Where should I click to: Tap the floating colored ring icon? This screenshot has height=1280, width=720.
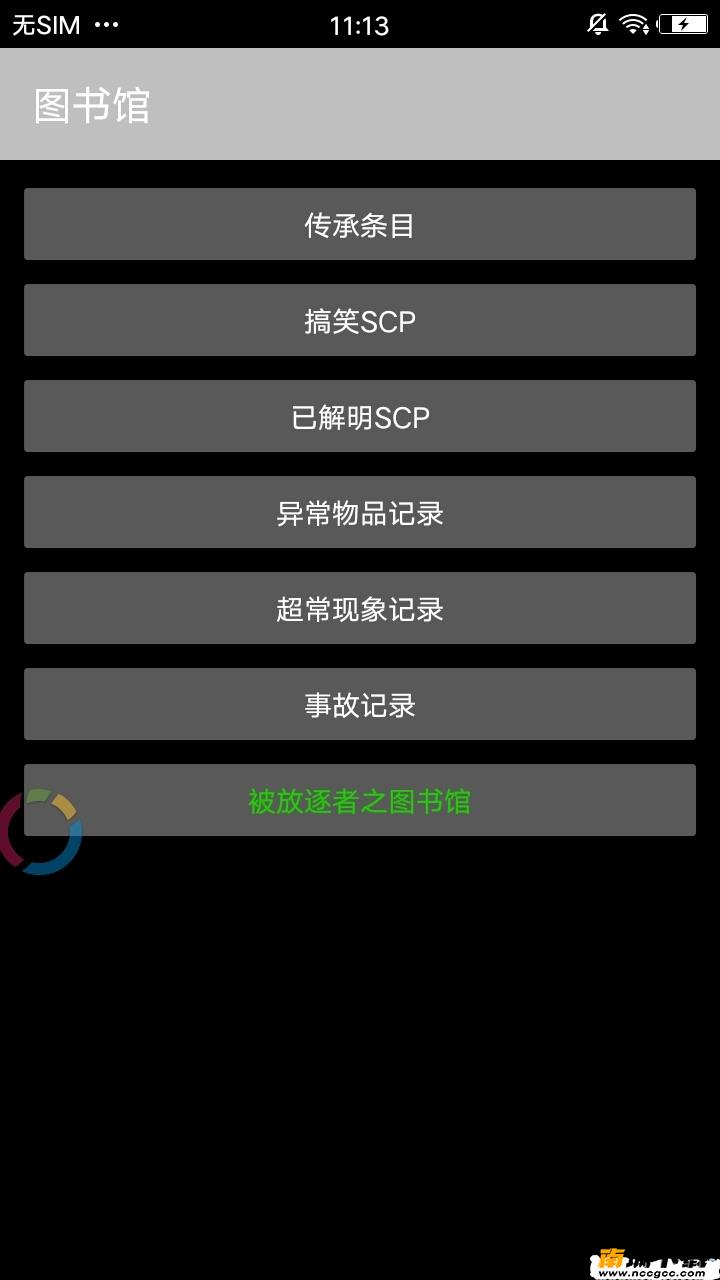(40, 832)
